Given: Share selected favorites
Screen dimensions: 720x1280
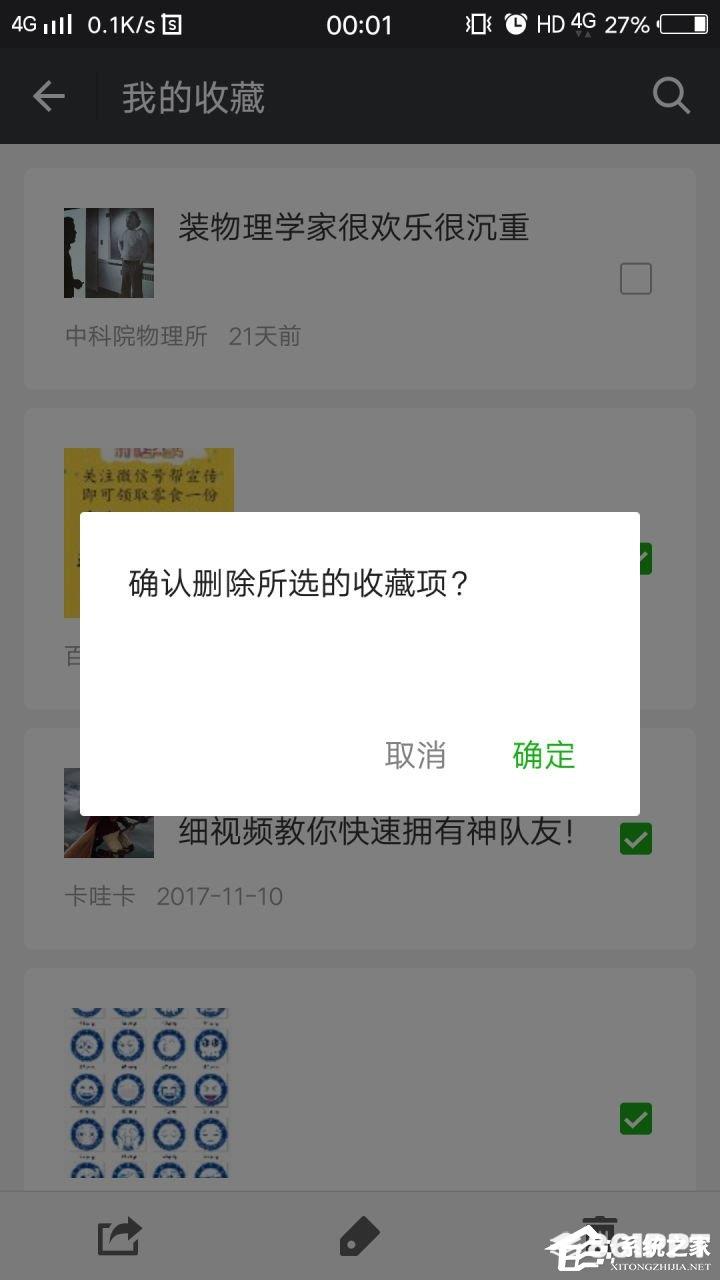Looking at the screenshot, I should click(119, 1238).
